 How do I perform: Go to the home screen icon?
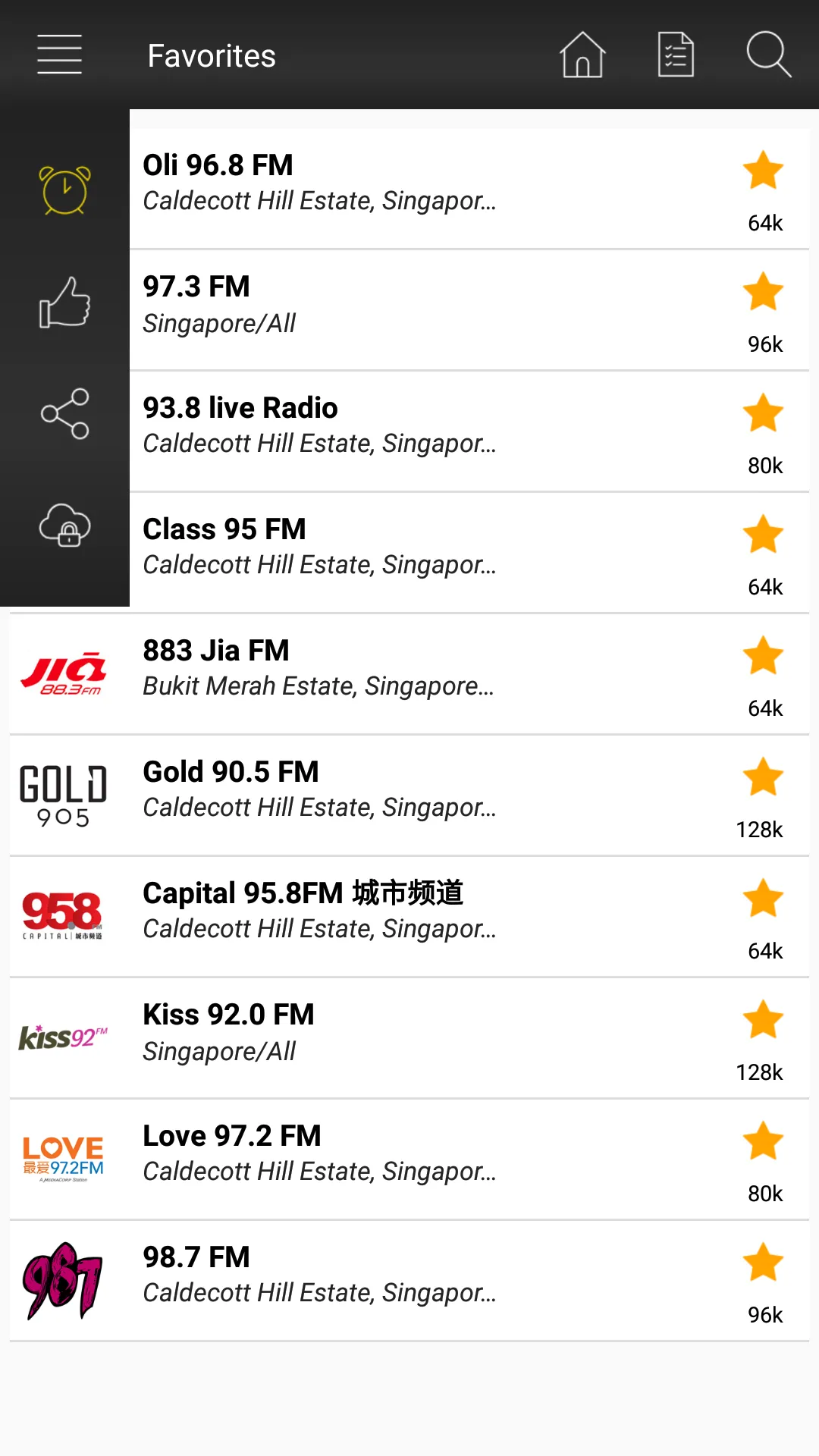point(582,55)
